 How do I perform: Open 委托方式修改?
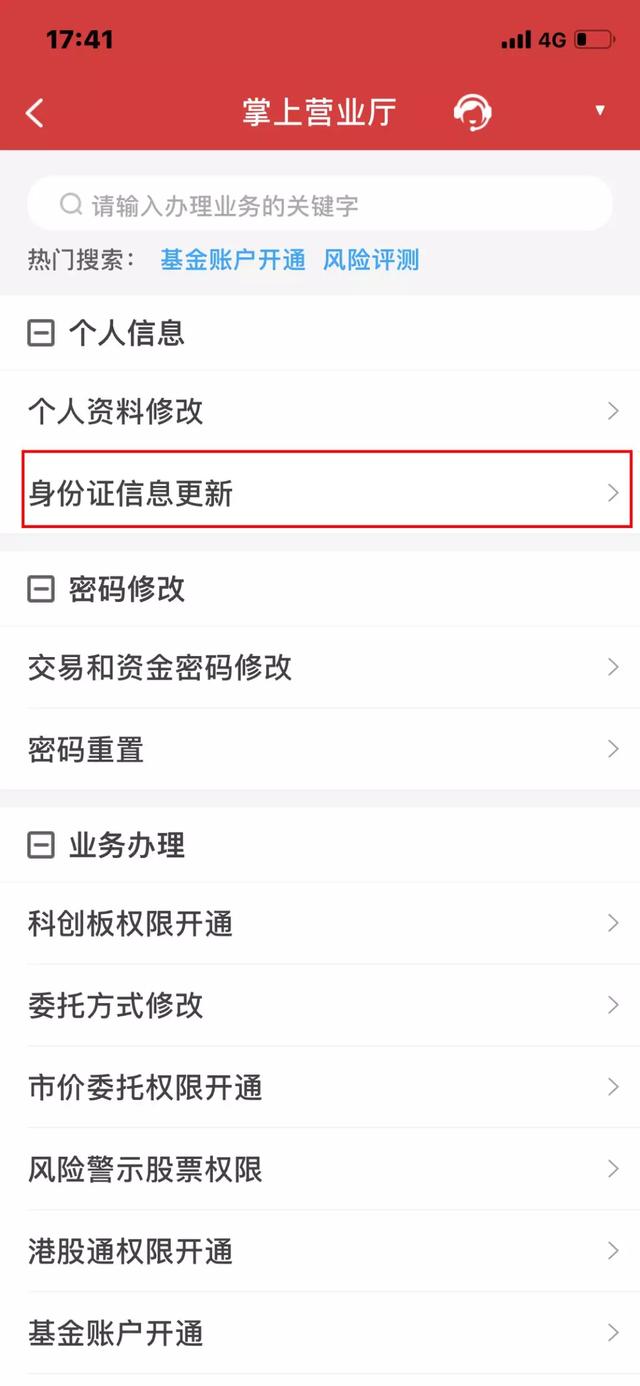[x=320, y=1005]
